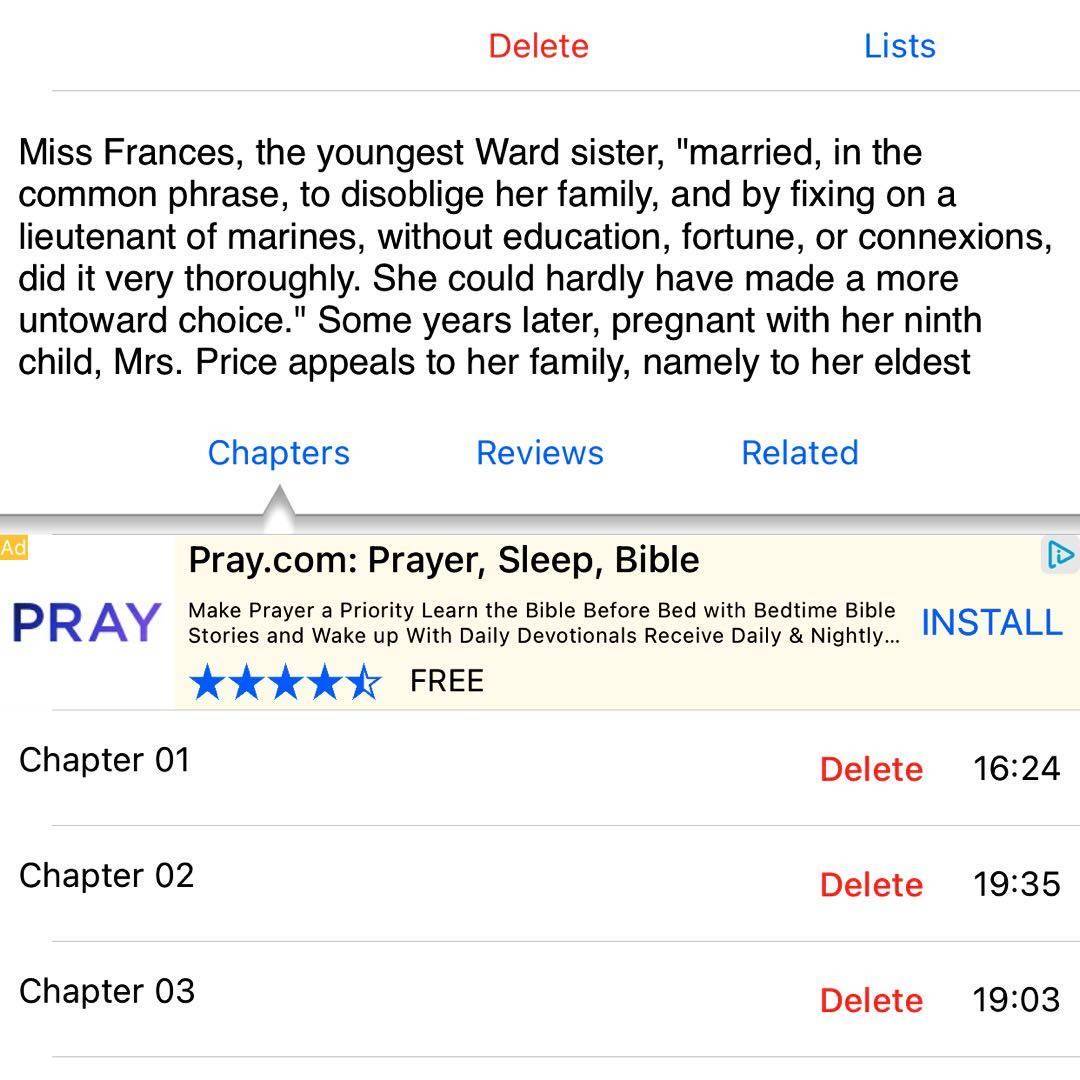This screenshot has width=1080, height=1080.
Task: Install the Pray.com app from the ad
Action: [990, 622]
